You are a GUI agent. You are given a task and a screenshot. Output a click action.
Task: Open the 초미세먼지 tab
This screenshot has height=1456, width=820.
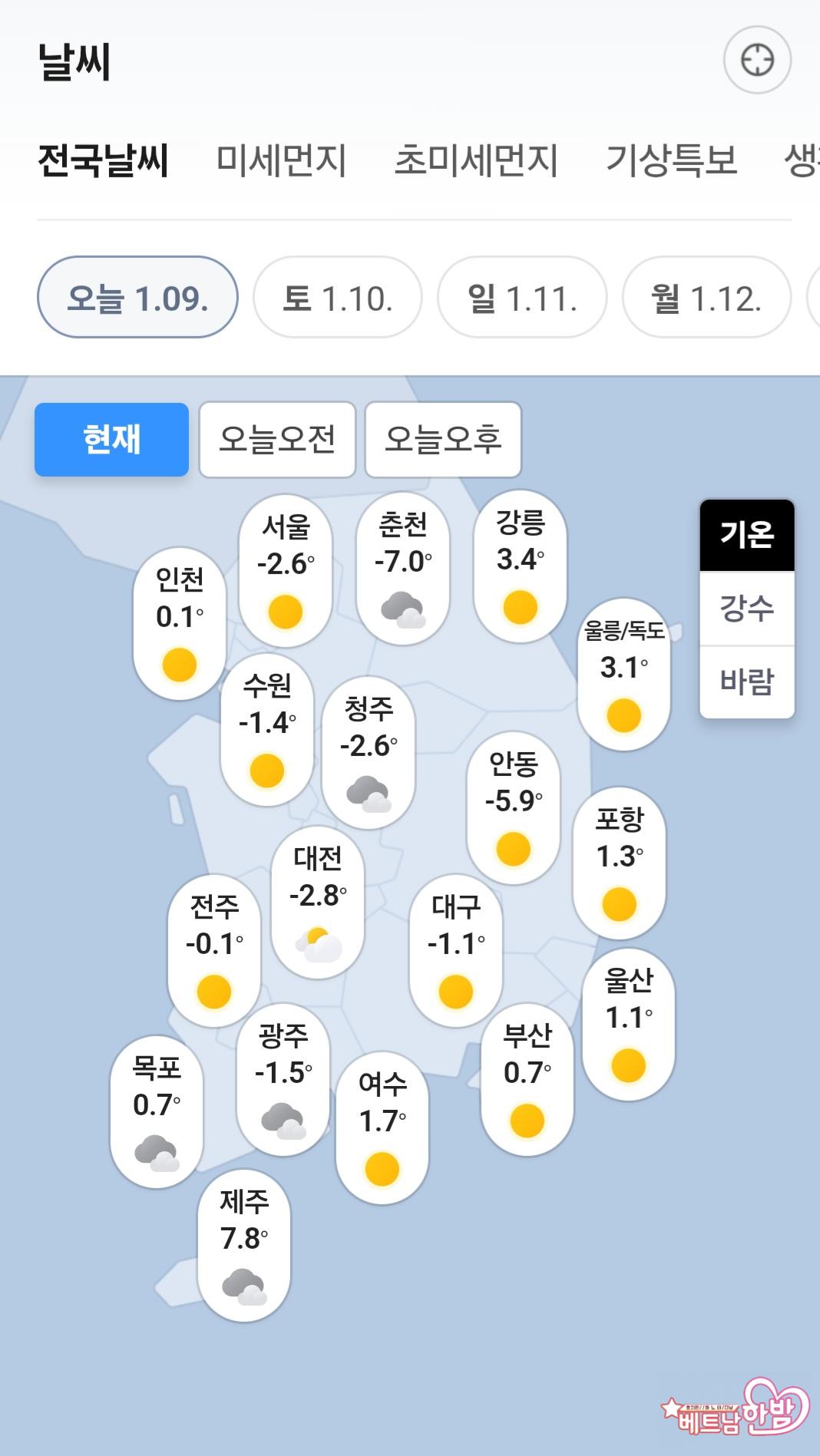pos(475,160)
